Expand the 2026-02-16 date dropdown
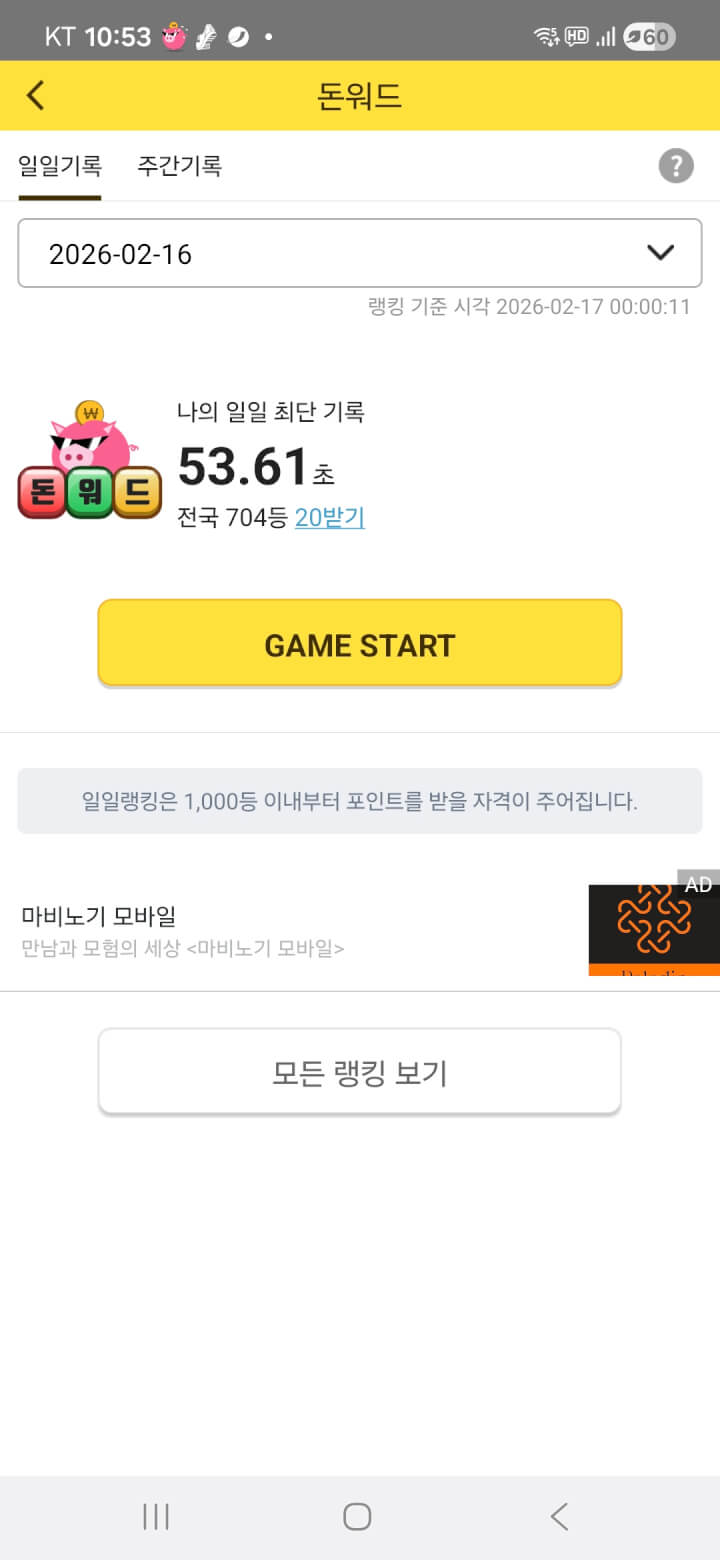The height and width of the screenshot is (1560, 720). (x=360, y=254)
